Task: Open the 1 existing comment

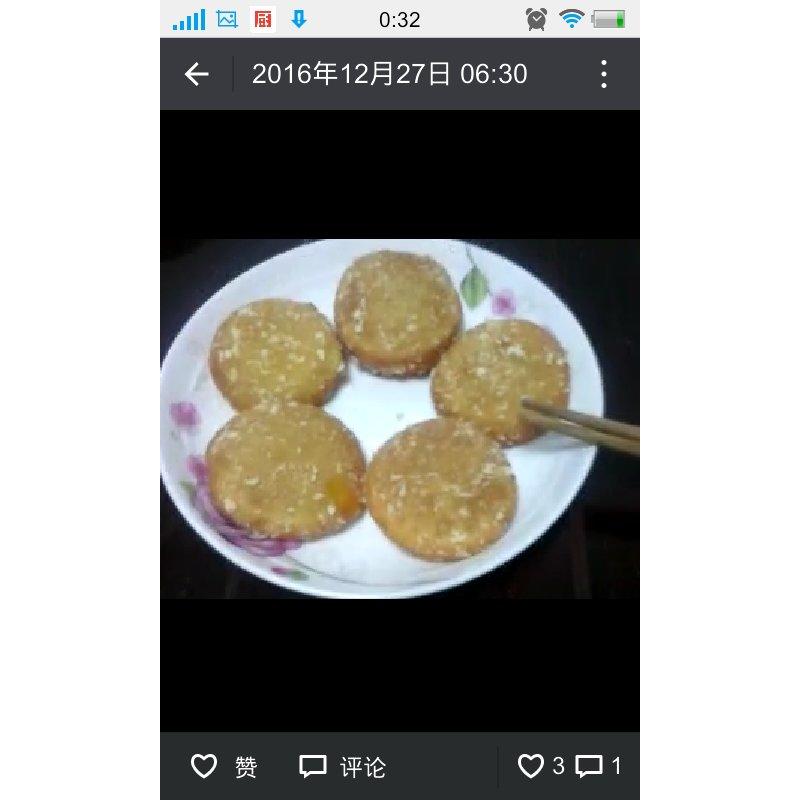Action: click(599, 767)
